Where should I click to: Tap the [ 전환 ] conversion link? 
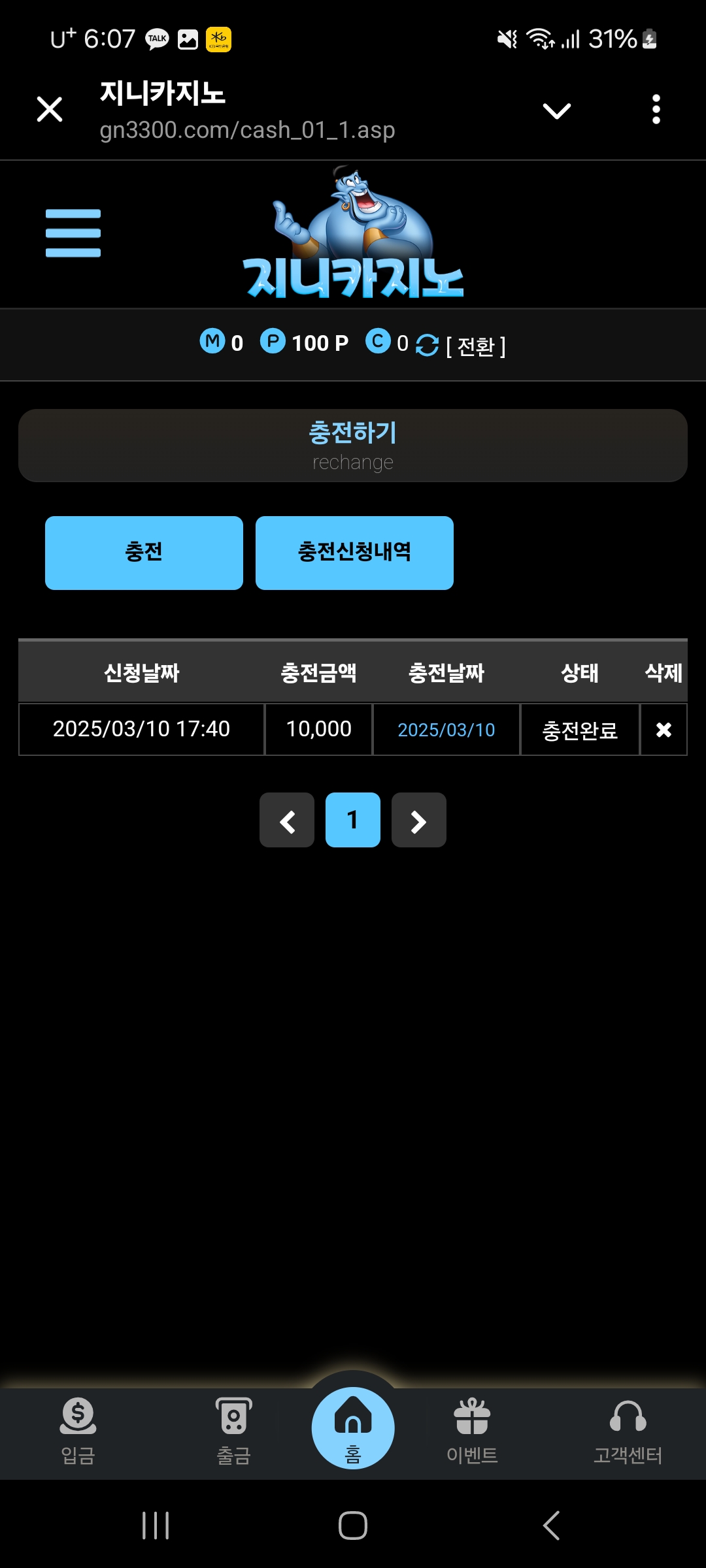point(476,346)
